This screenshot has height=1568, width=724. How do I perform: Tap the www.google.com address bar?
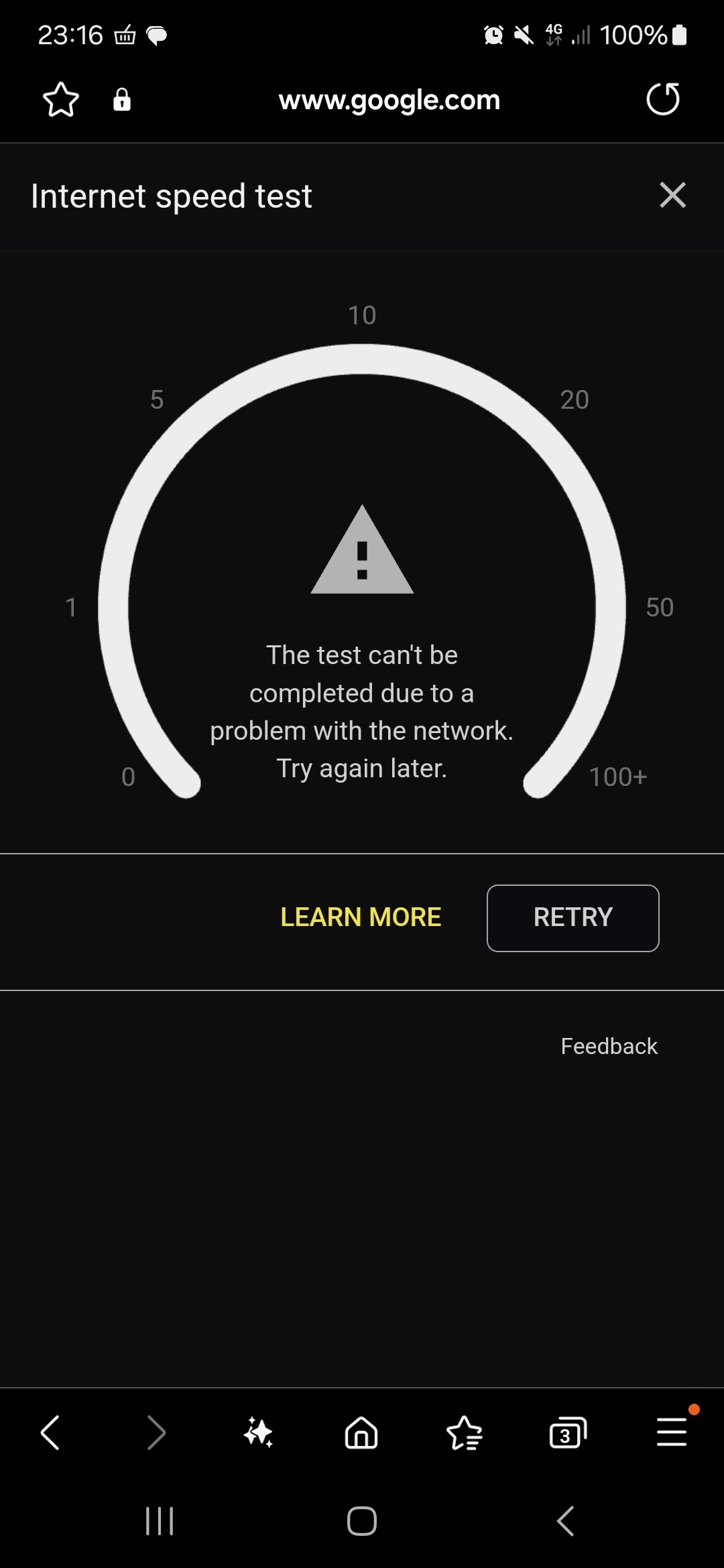click(x=389, y=100)
